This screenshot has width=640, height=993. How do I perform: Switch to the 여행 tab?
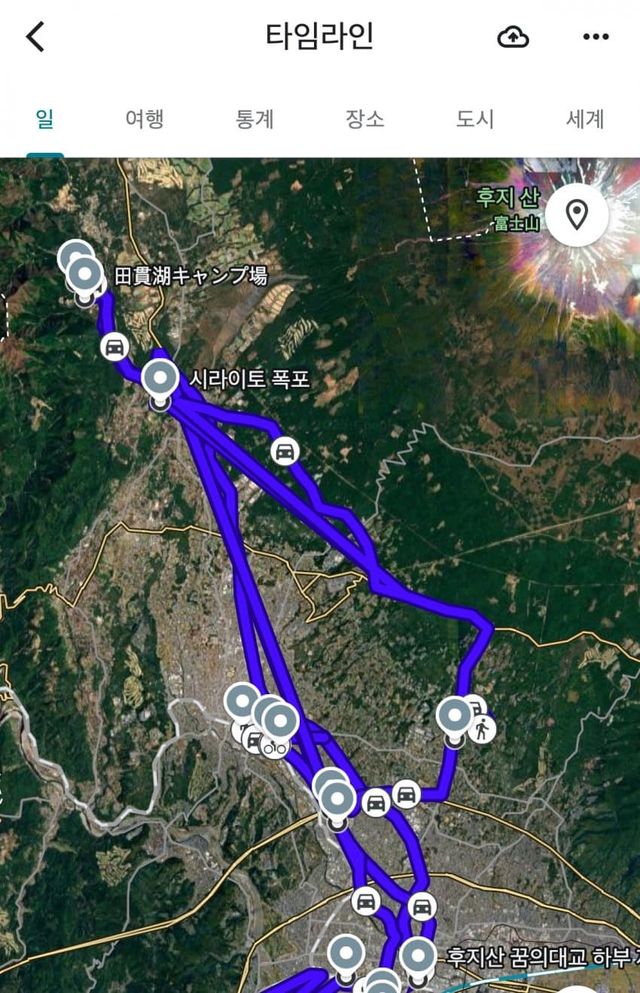144,119
